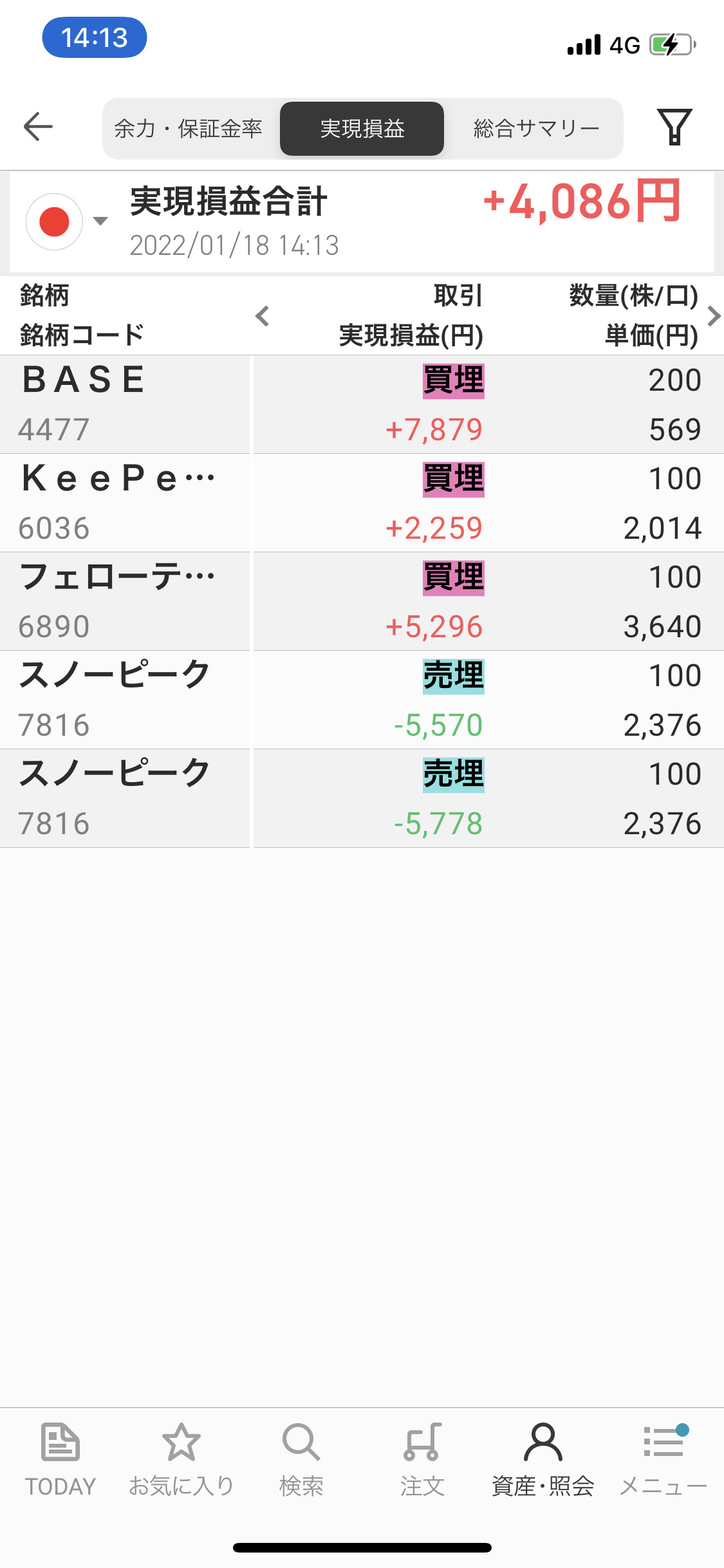
Task: Open the フェローテ… 6890 row
Action: pos(362,601)
